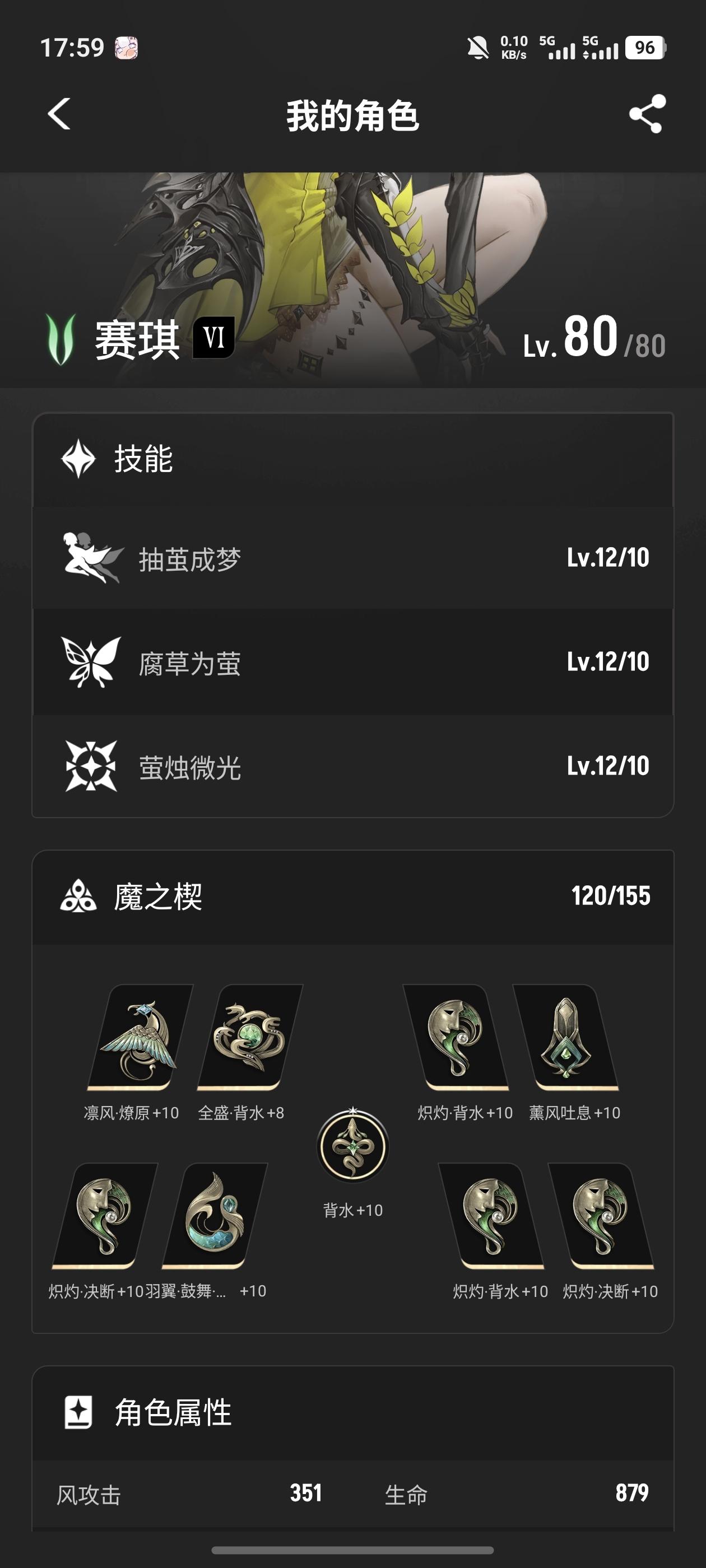This screenshot has height=1568, width=706.
Task: Open the 抽茧成梦 skill row
Action: tap(352, 558)
